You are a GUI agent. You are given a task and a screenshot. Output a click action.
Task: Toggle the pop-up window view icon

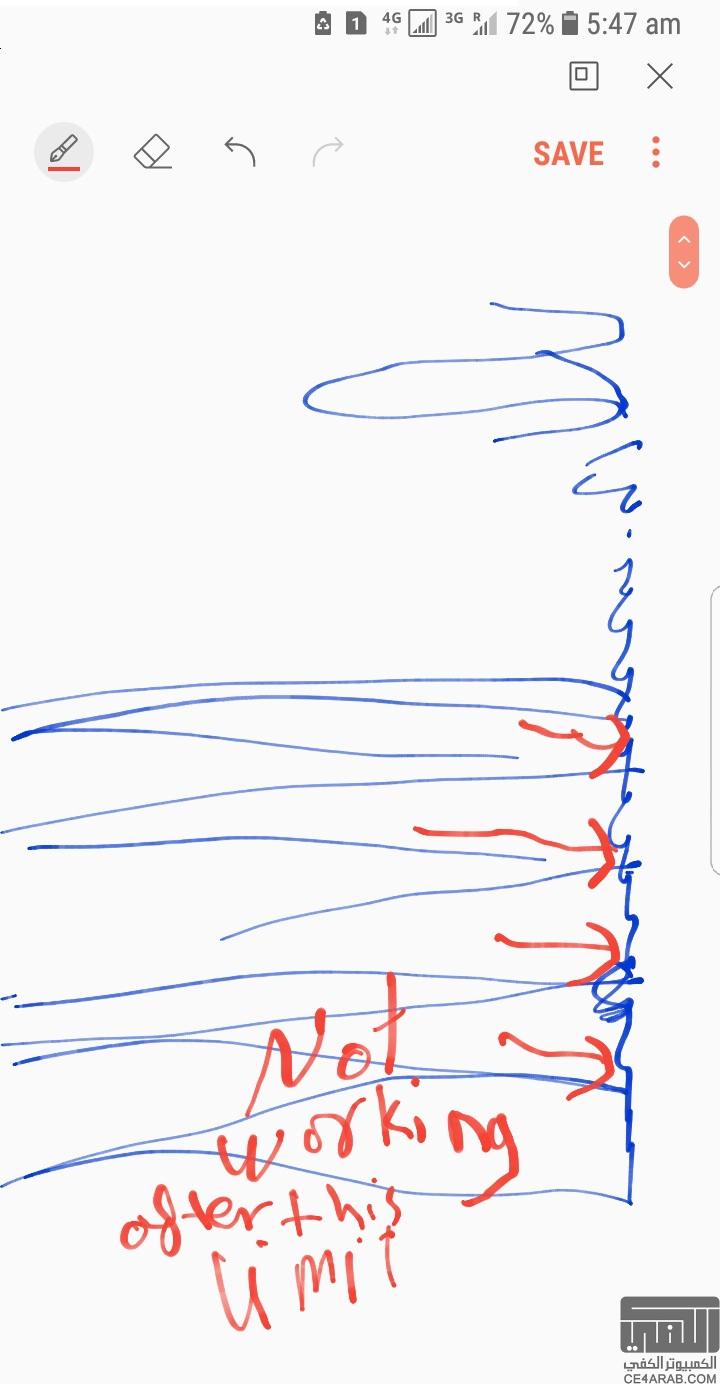tap(584, 76)
